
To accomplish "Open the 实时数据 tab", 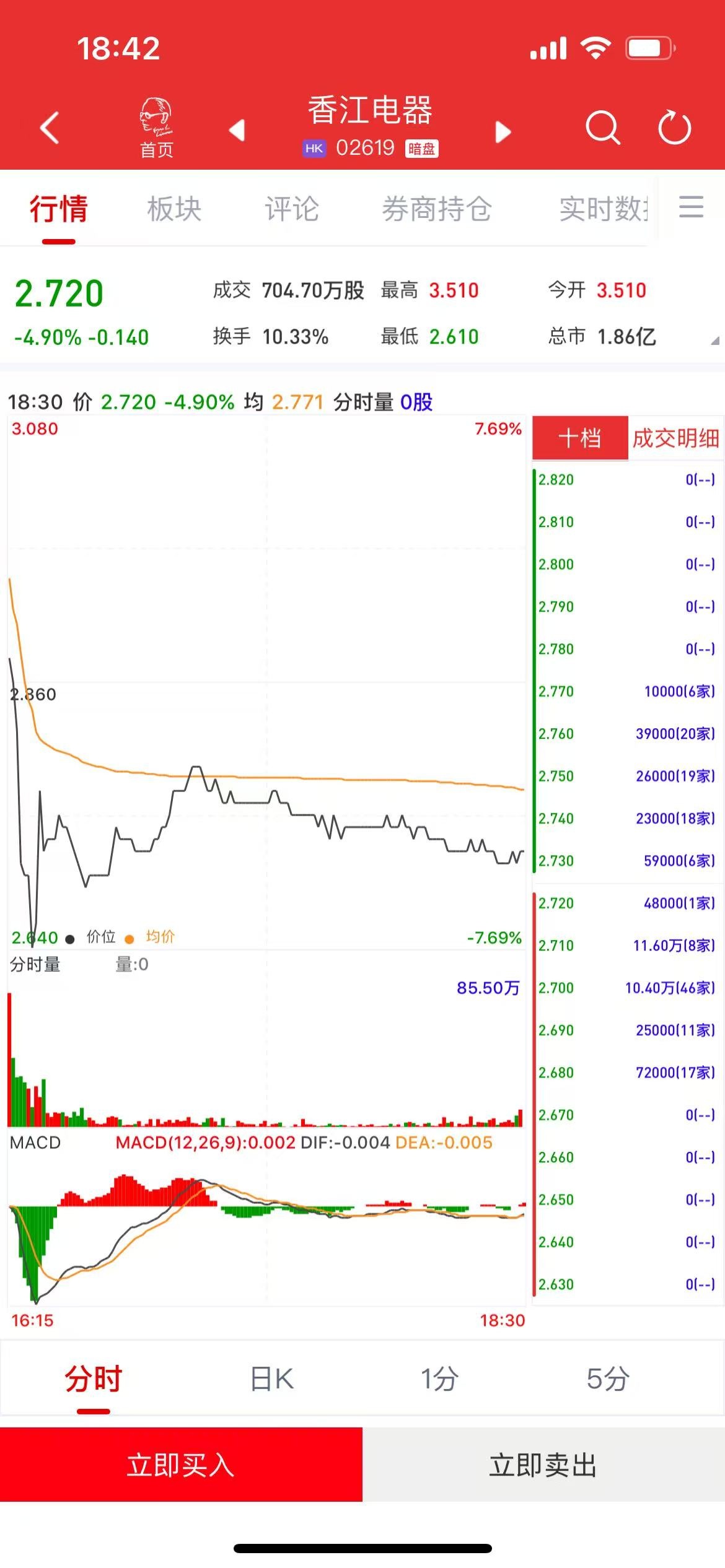I will pyautogui.click(x=602, y=209).
